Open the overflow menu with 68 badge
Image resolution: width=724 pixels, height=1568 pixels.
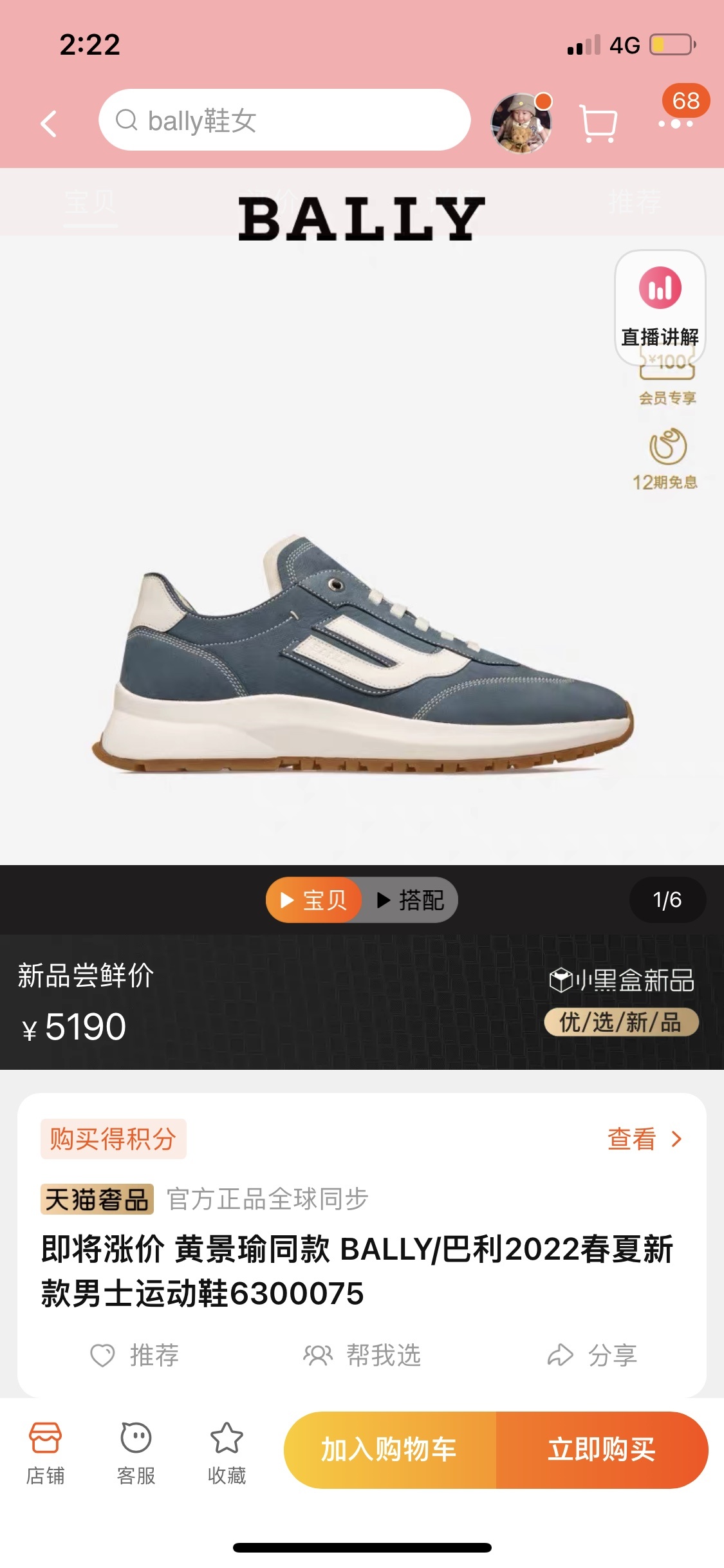coord(676,122)
